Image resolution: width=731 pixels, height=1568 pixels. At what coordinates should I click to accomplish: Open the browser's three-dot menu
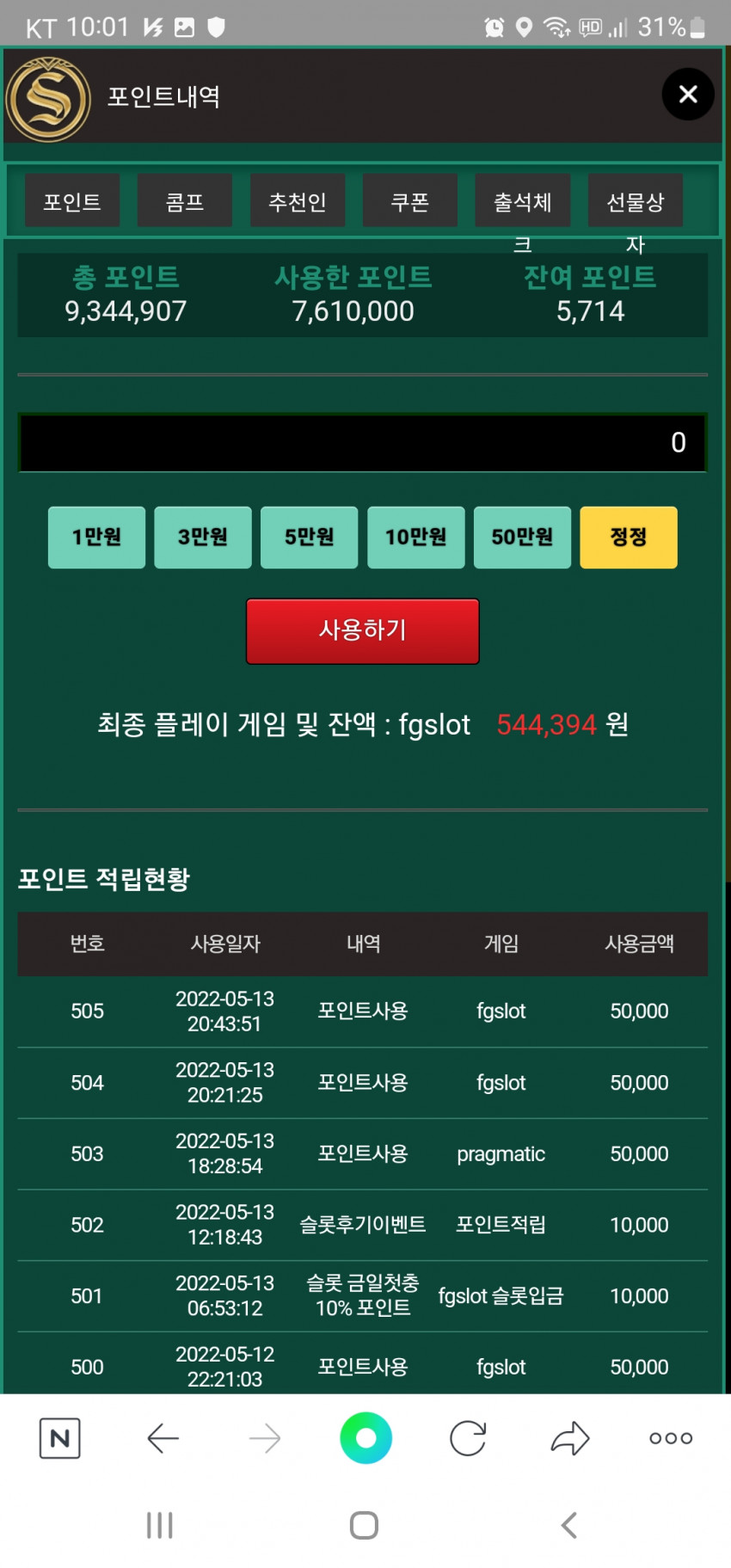(671, 1438)
